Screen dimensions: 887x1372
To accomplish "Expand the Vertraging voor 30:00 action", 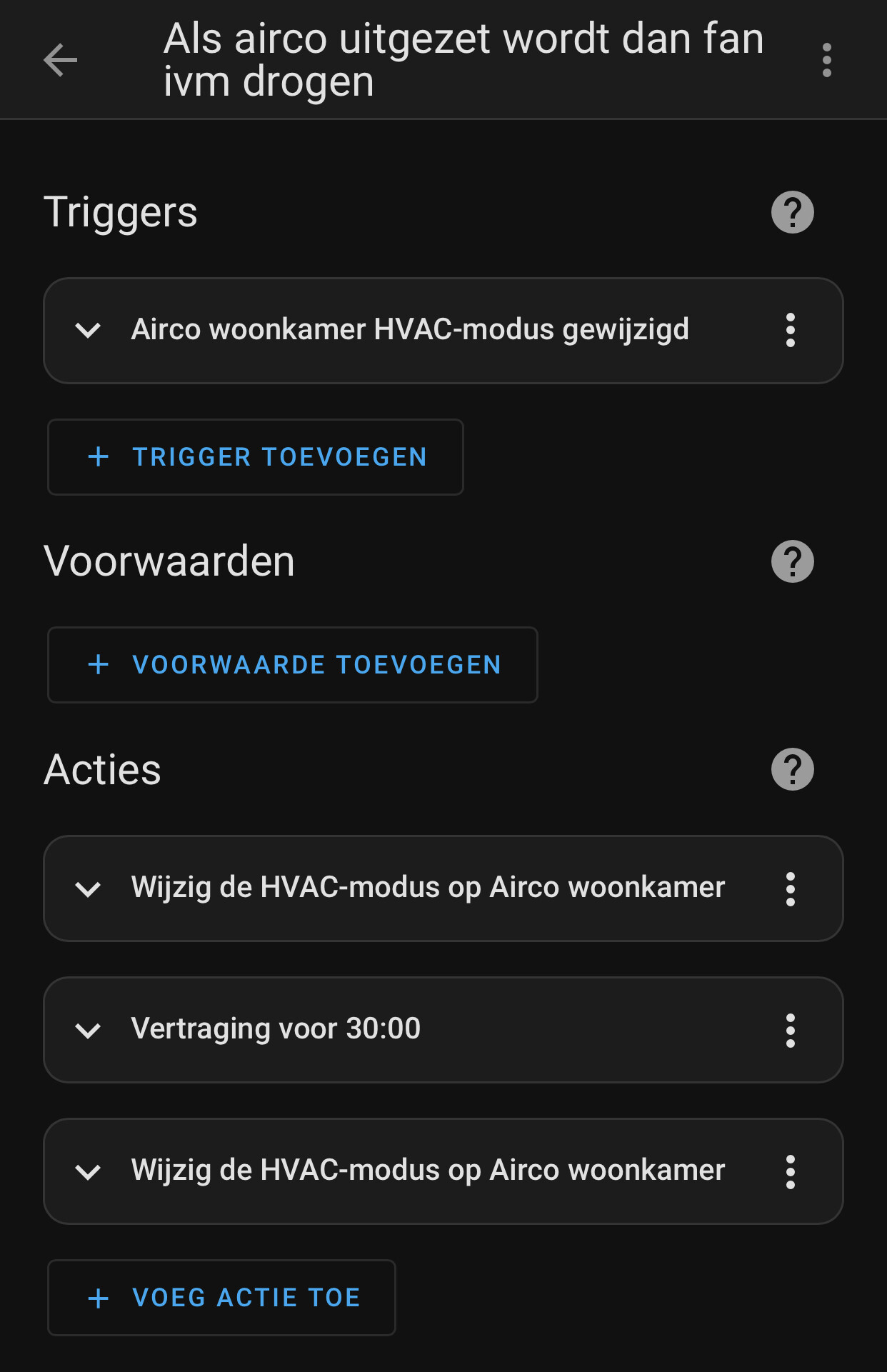I will click(89, 1030).
